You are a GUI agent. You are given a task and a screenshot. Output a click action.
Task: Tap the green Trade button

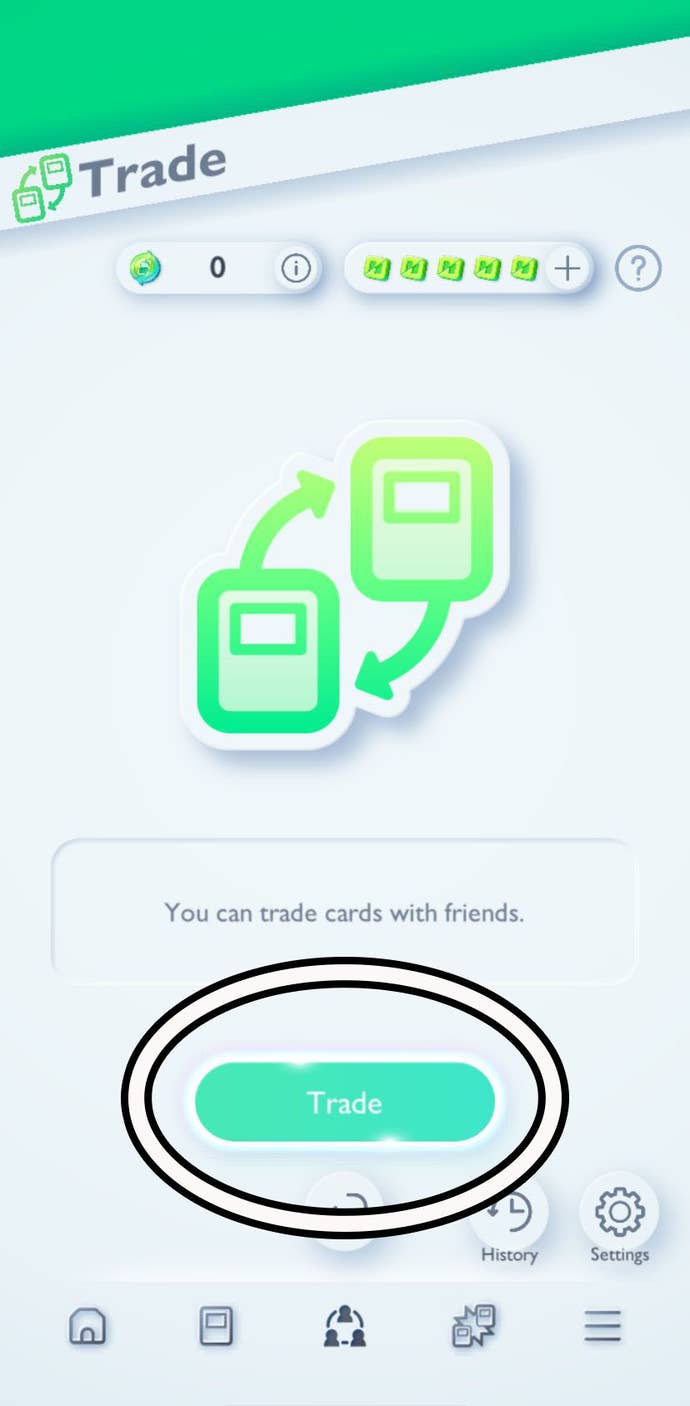[344, 1102]
